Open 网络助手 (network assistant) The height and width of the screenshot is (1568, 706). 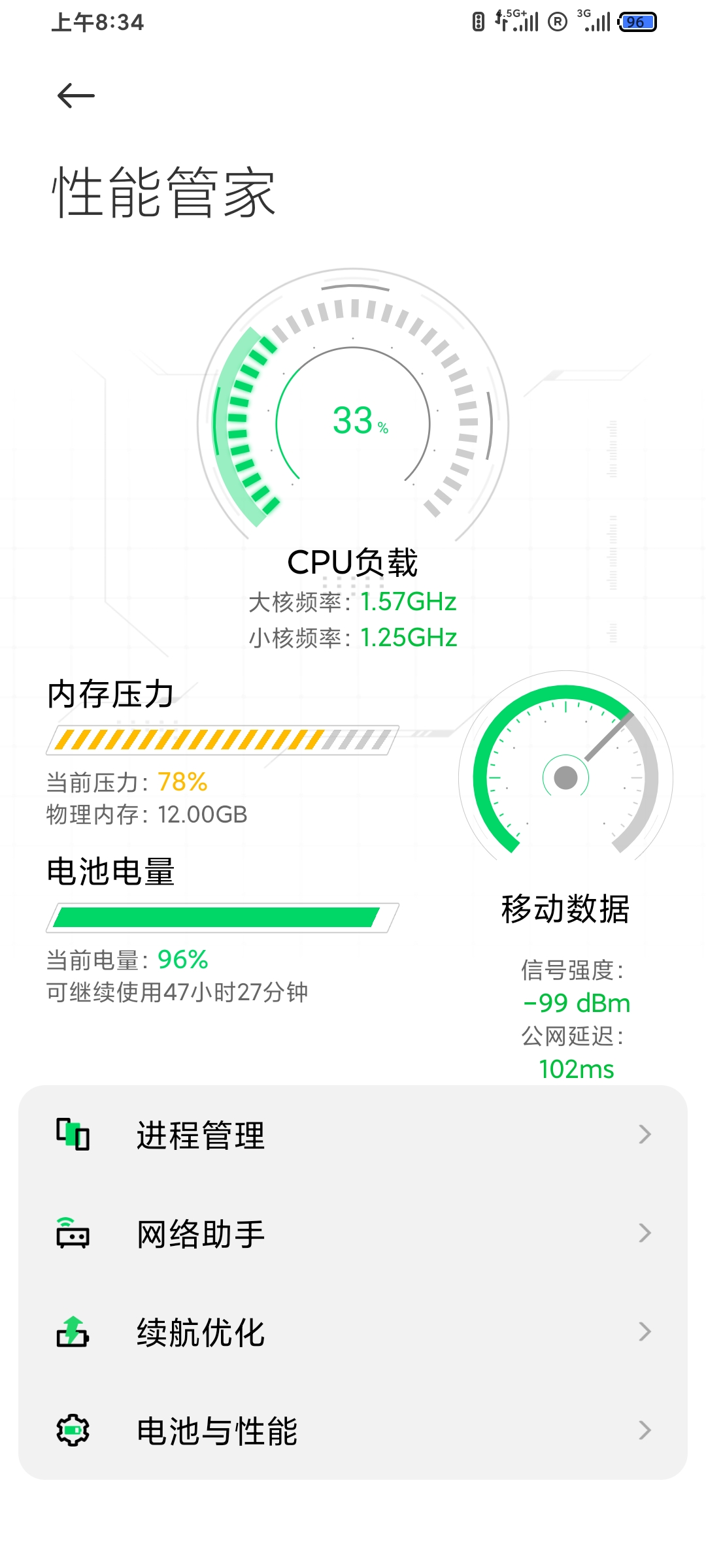click(353, 1233)
